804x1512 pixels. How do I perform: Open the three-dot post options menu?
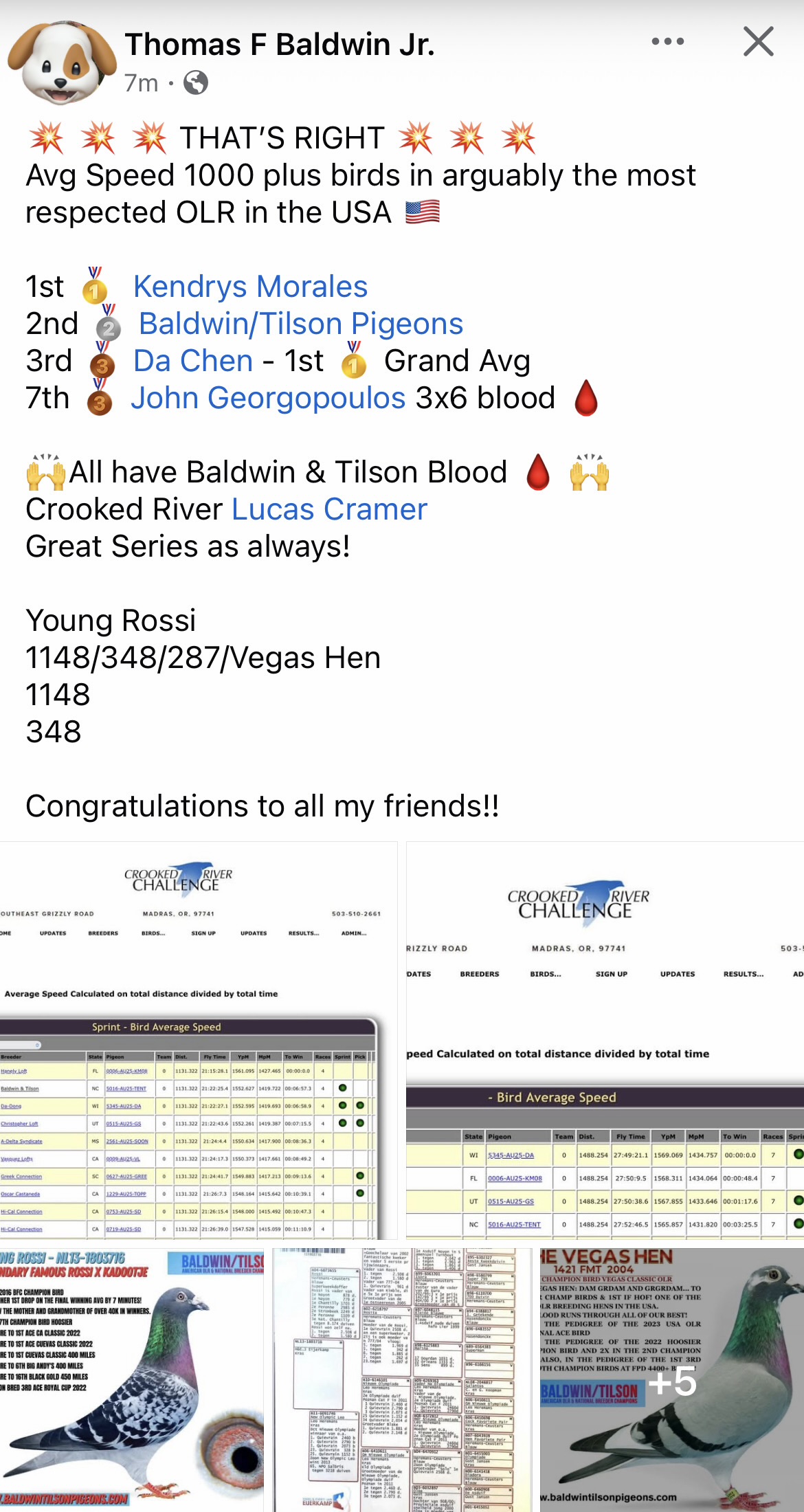tap(667, 41)
